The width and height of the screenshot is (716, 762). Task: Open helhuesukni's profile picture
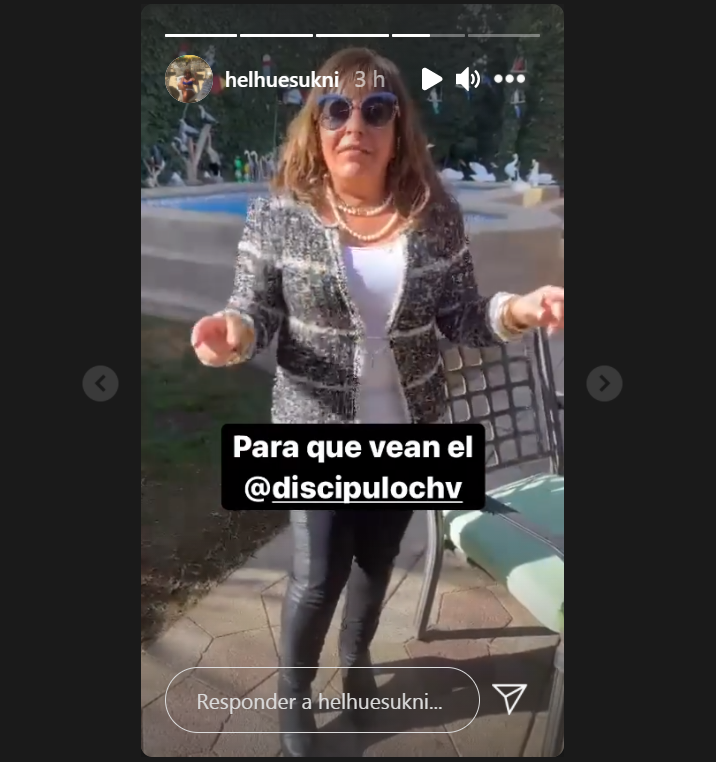pos(188,79)
